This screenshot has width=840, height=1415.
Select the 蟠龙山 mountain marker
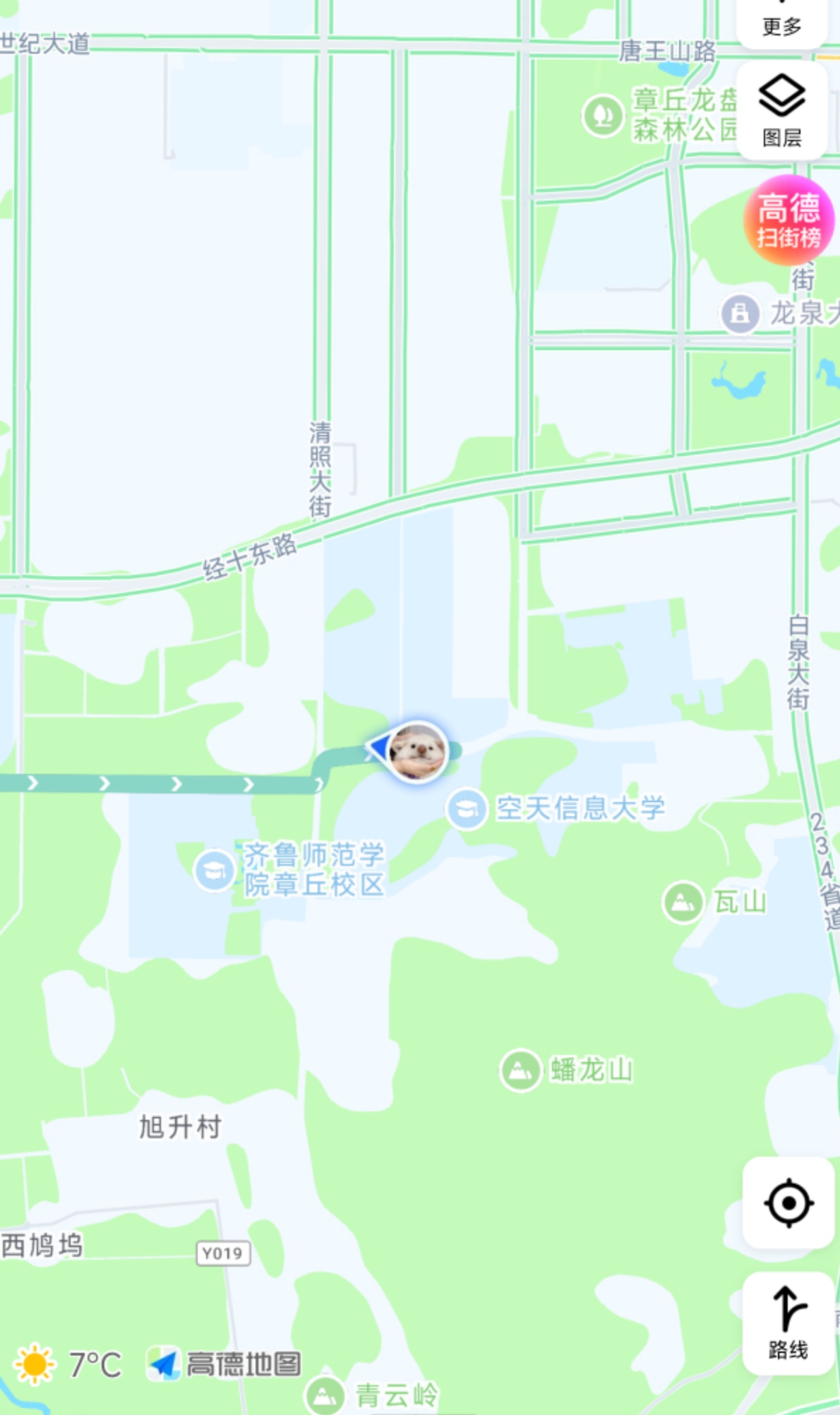(520, 1070)
